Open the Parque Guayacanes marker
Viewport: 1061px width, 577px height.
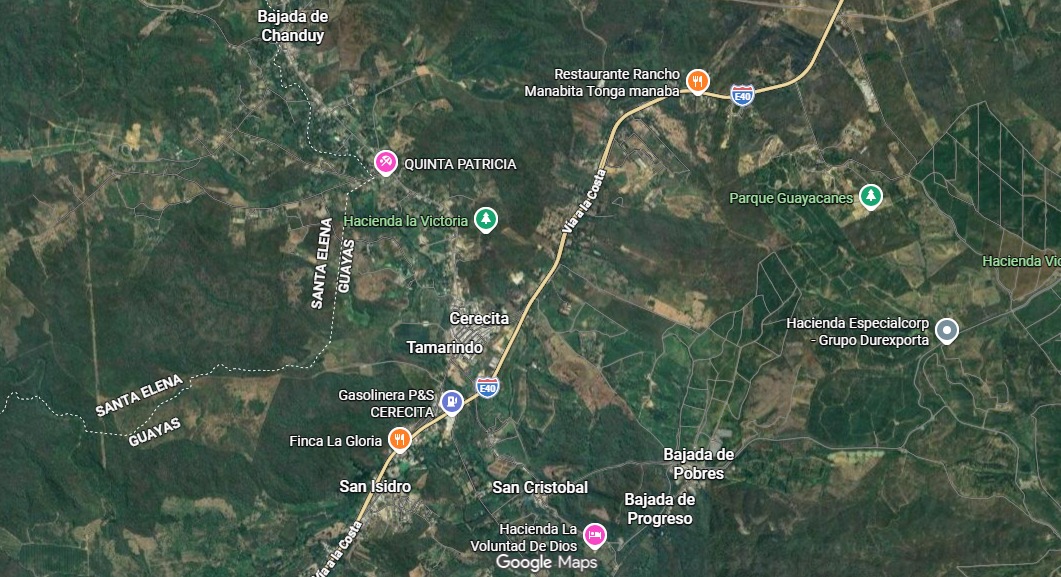(871, 197)
